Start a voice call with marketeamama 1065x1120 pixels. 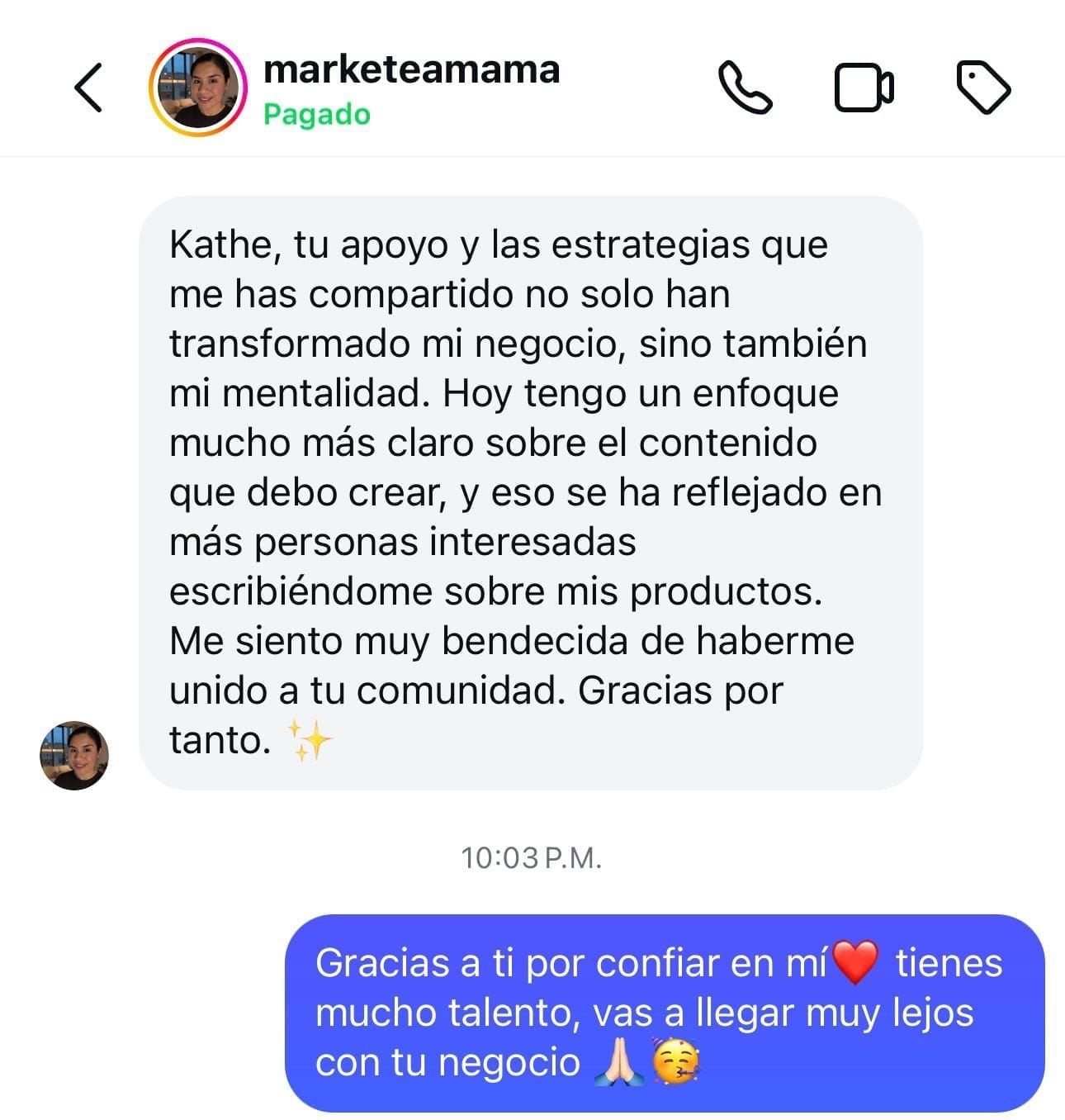[x=745, y=86]
